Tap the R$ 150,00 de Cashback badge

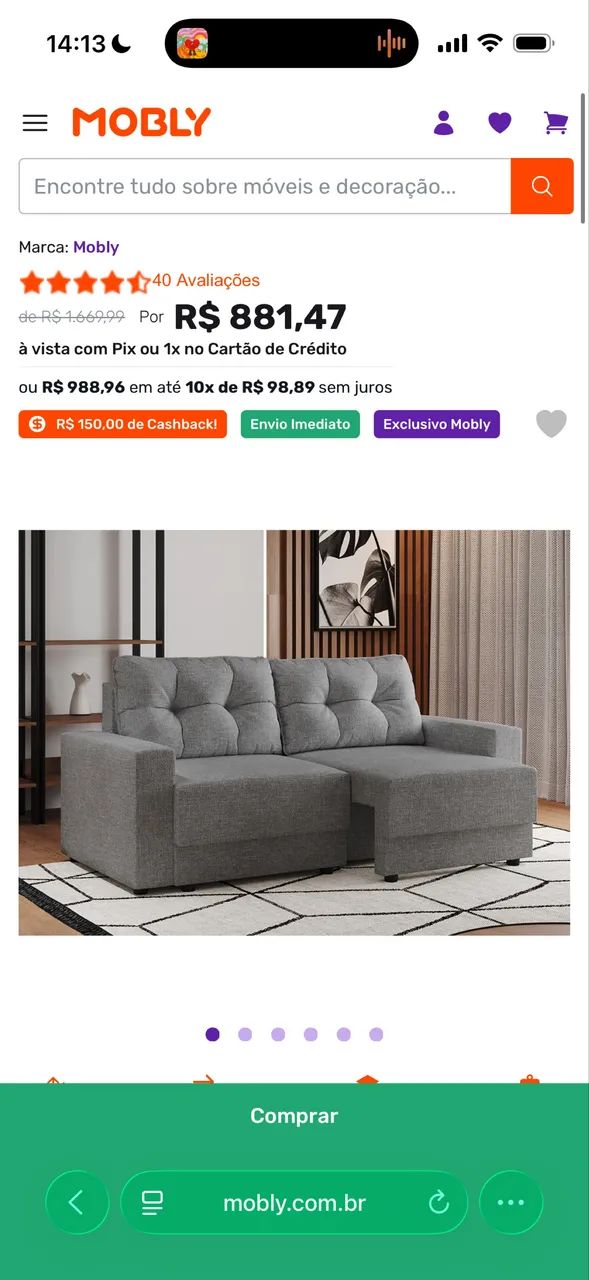click(x=123, y=424)
